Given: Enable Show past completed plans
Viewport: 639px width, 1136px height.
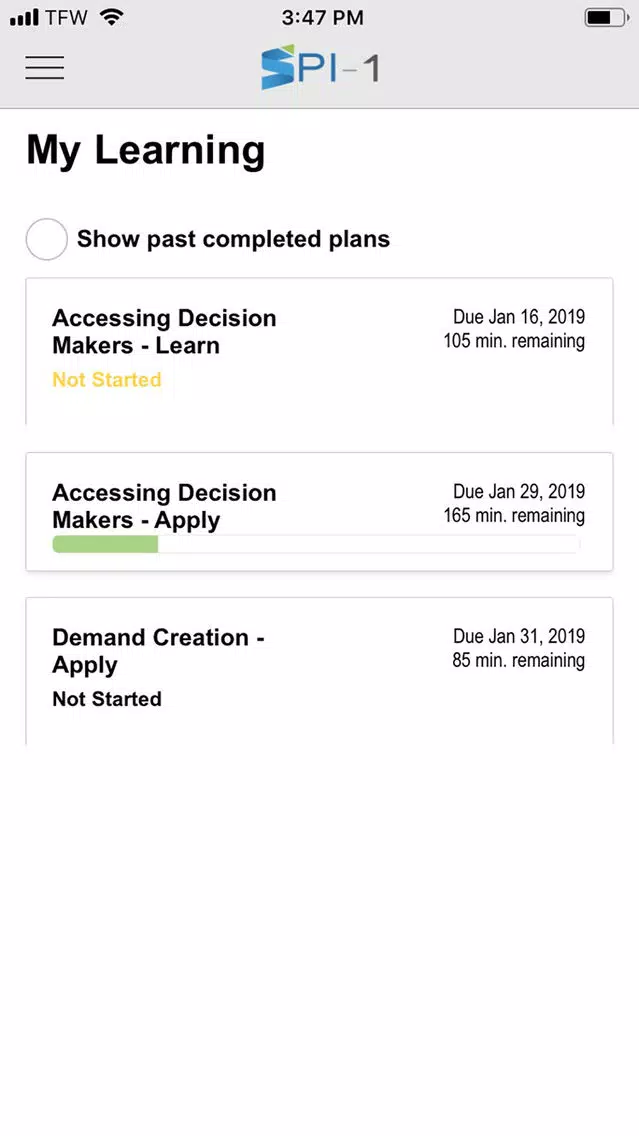Looking at the screenshot, I should [x=47, y=239].
